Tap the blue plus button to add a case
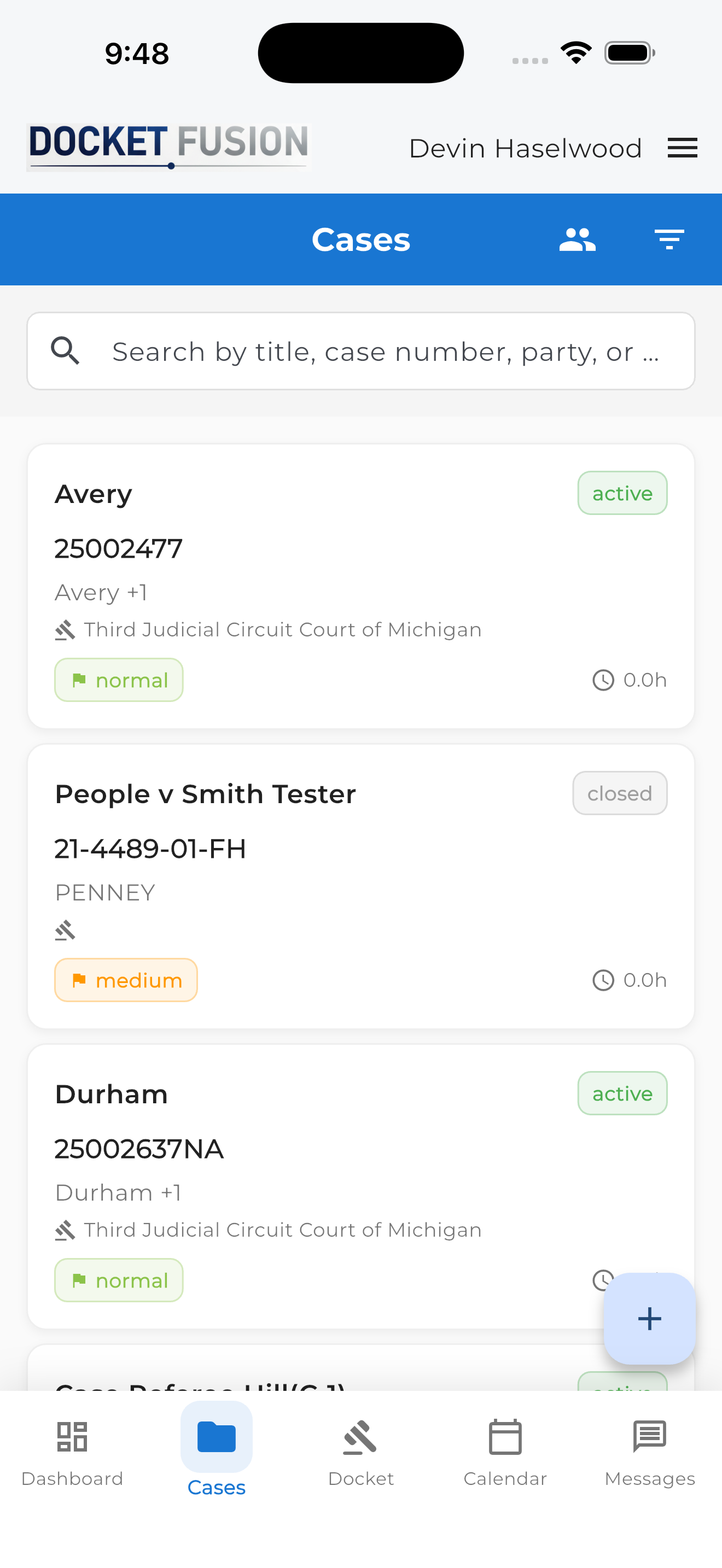Image resolution: width=722 pixels, height=1568 pixels. (x=649, y=1319)
